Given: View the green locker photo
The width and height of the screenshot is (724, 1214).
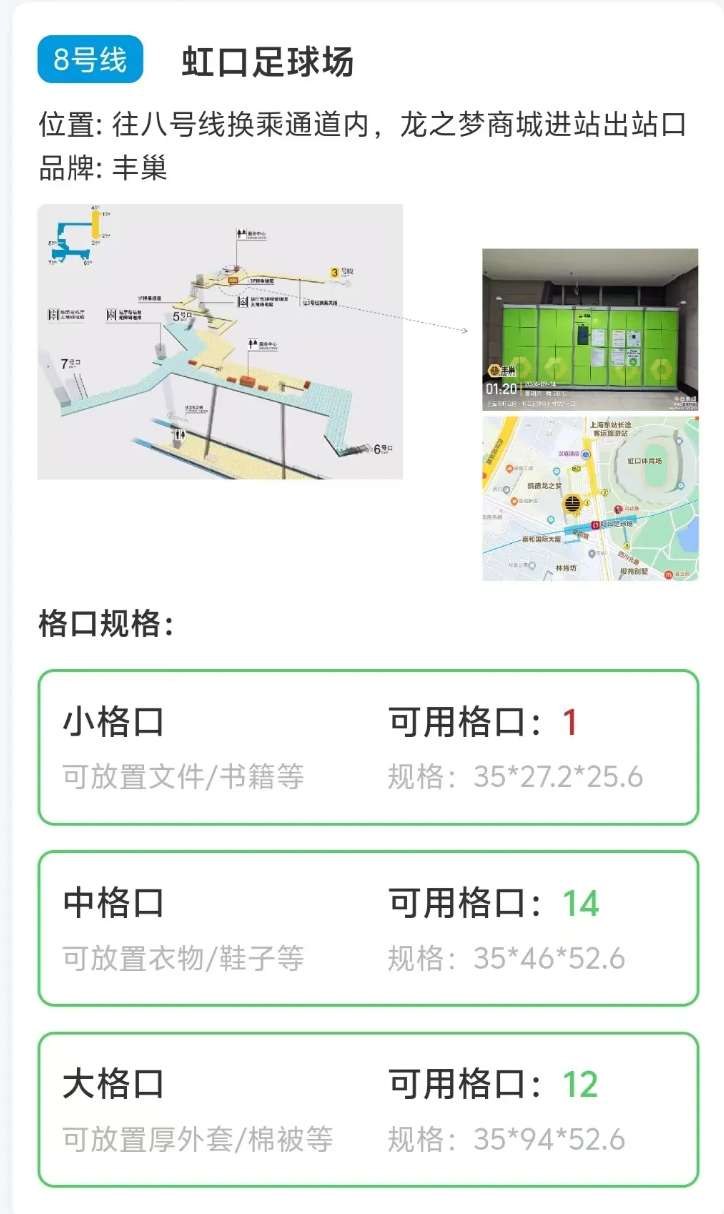Looking at the screenshot, I should (590, 329).
